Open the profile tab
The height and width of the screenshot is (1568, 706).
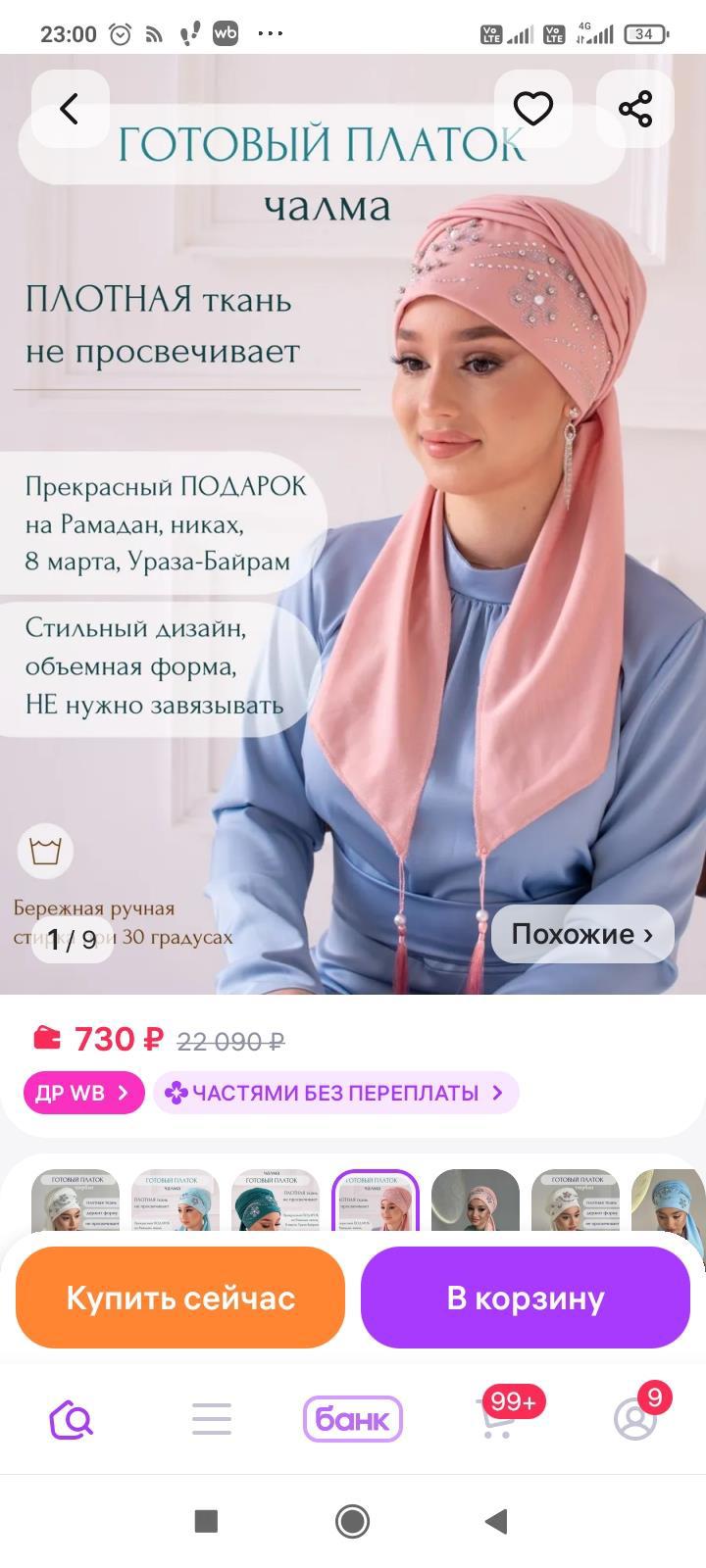[x=635, y=1418]
